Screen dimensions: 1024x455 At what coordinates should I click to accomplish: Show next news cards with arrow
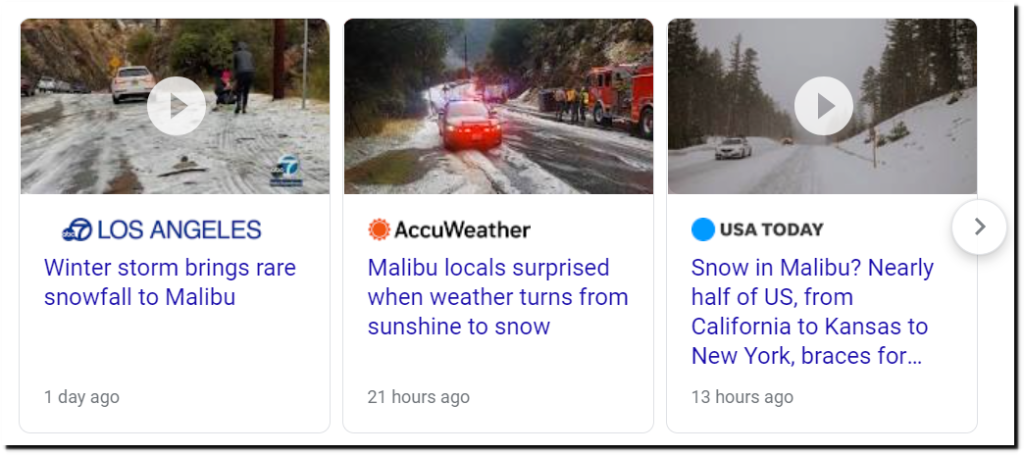pyautogui.click(x=979, y=227)
